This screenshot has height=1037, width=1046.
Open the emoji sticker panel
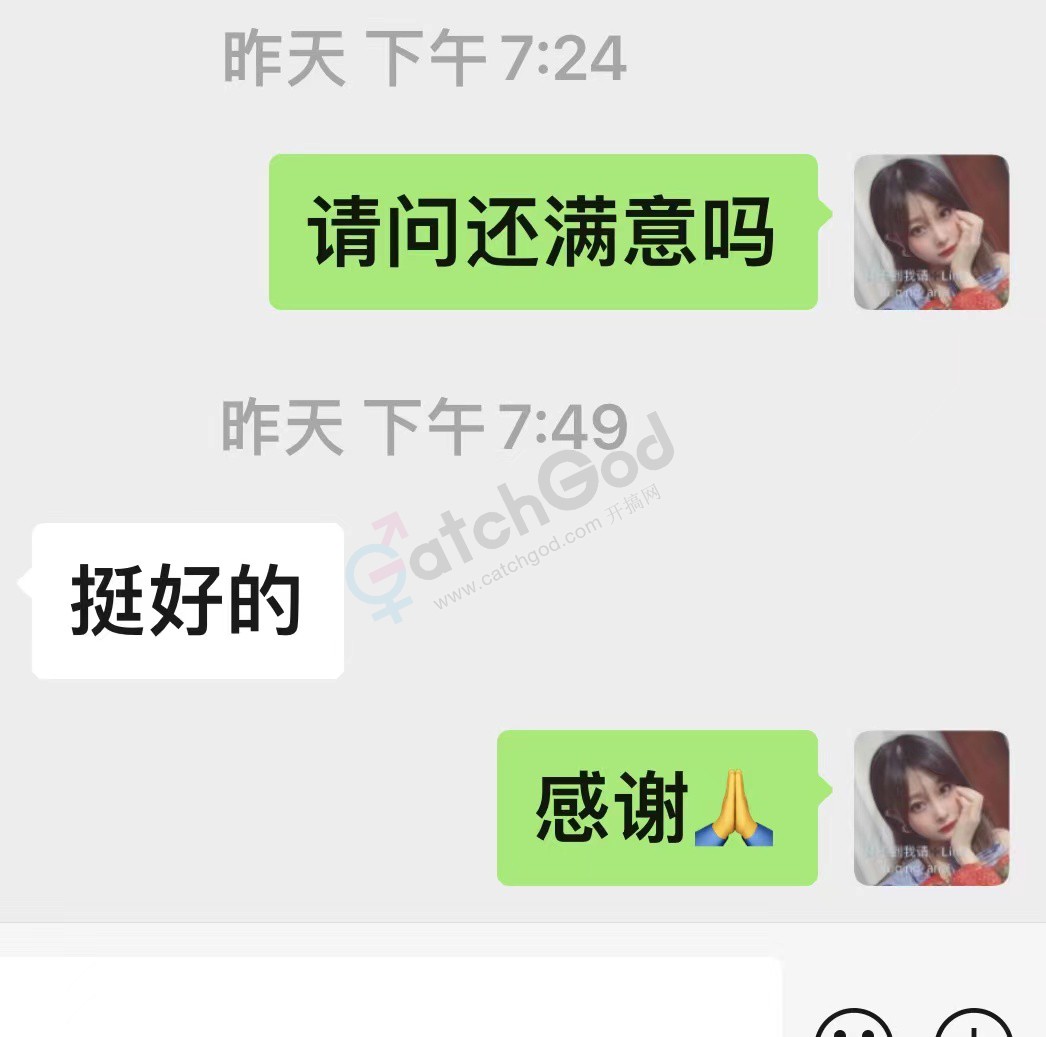point(853,1027)
